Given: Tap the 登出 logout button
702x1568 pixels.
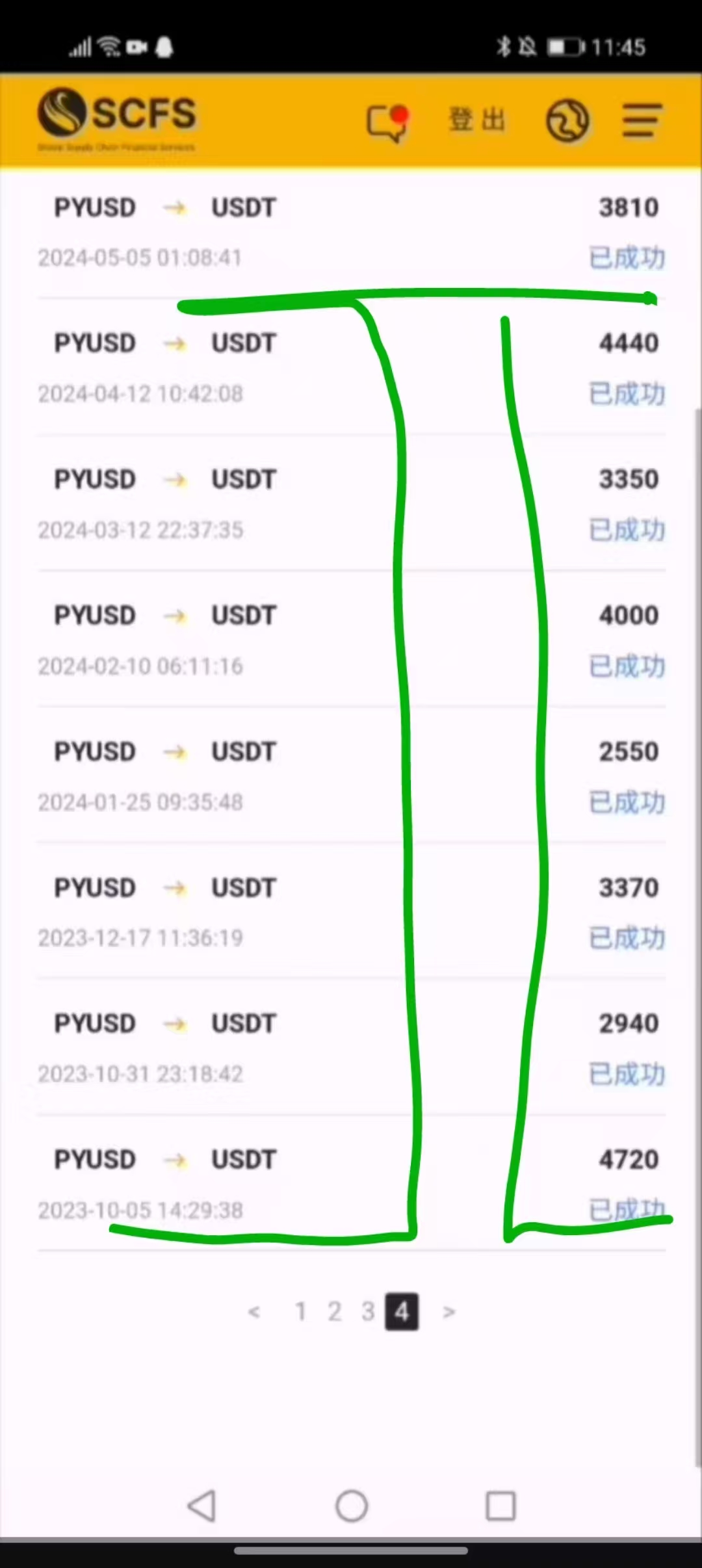Looking at the screenshot, I should [x=477, y=120].
